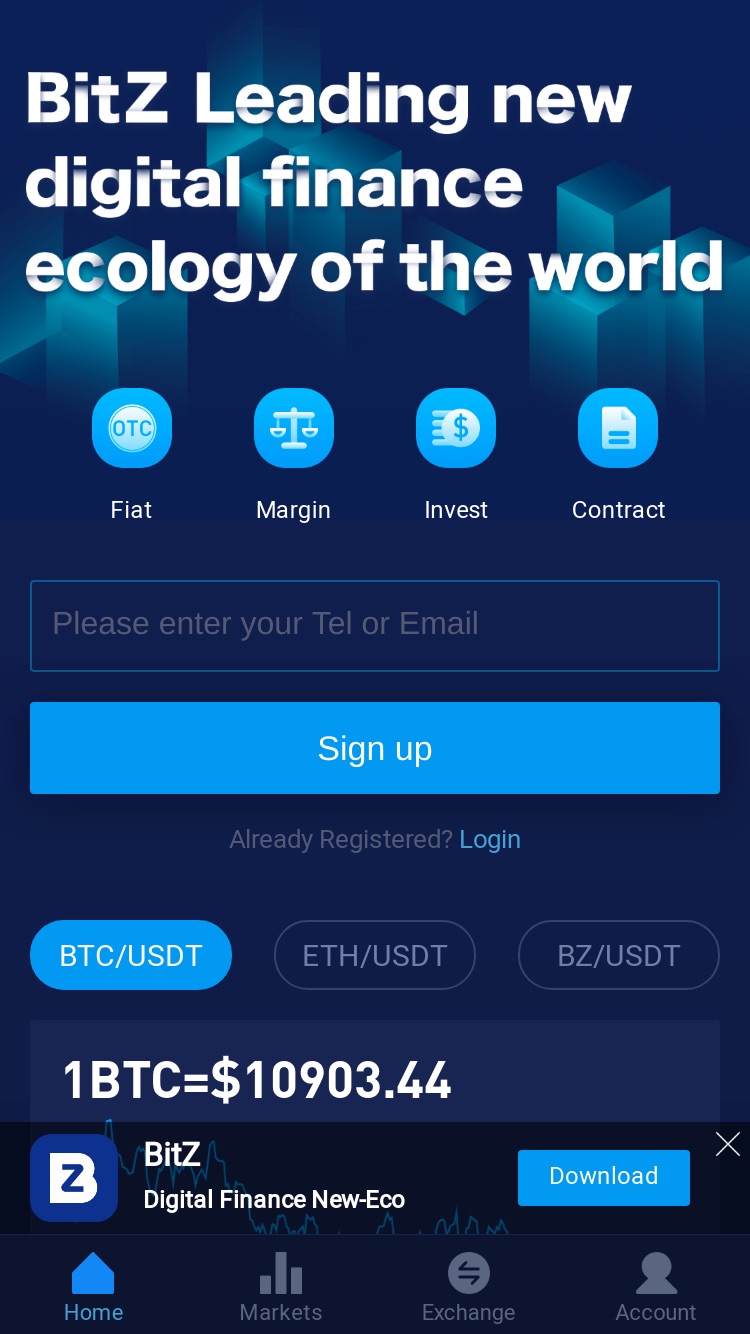The height and width of the screenshot is (1334, 750).
Task: Tap the Sign up button
Action: point(375,748)
